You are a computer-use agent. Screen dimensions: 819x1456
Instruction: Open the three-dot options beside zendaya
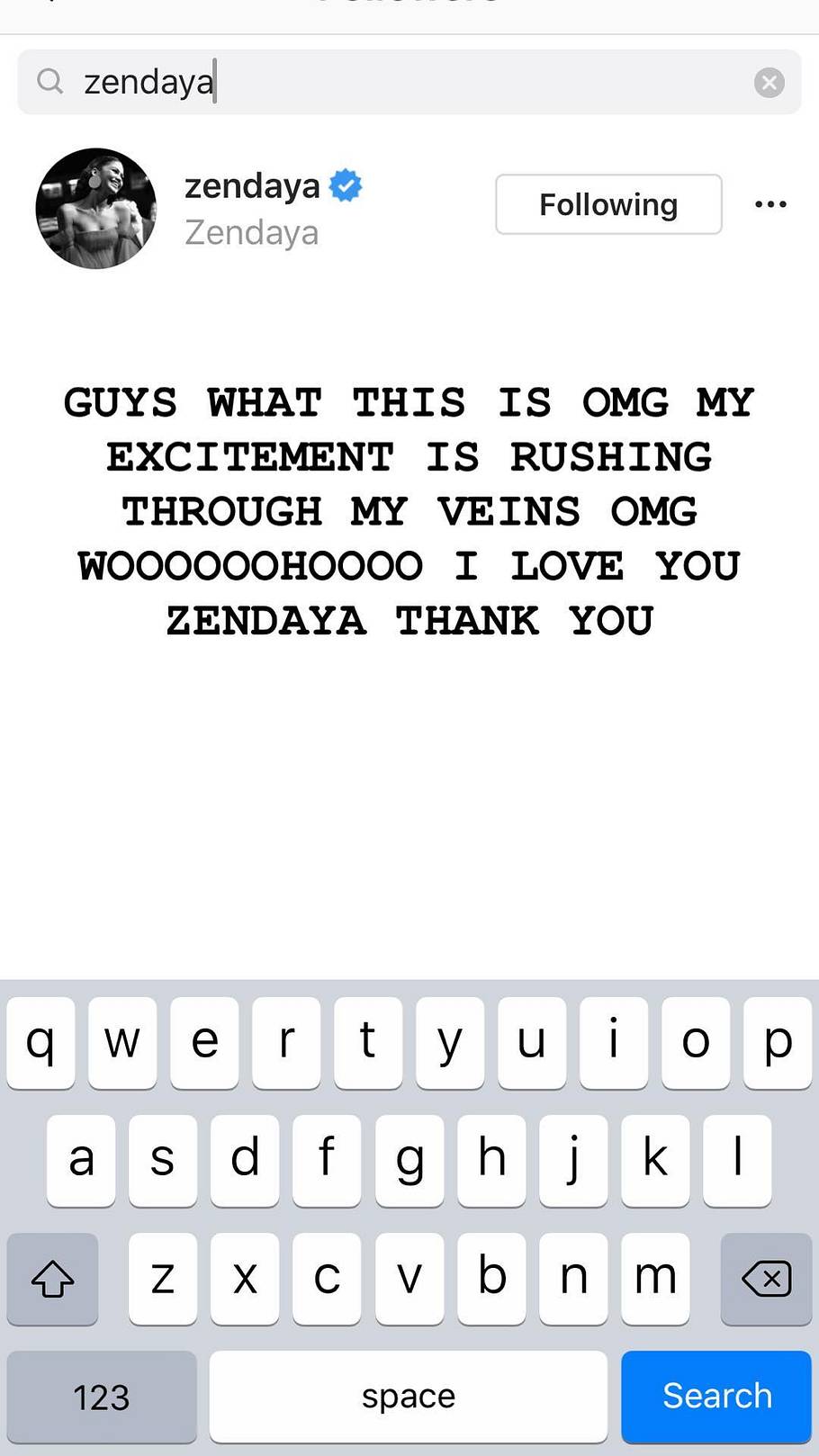pos(770,205)
